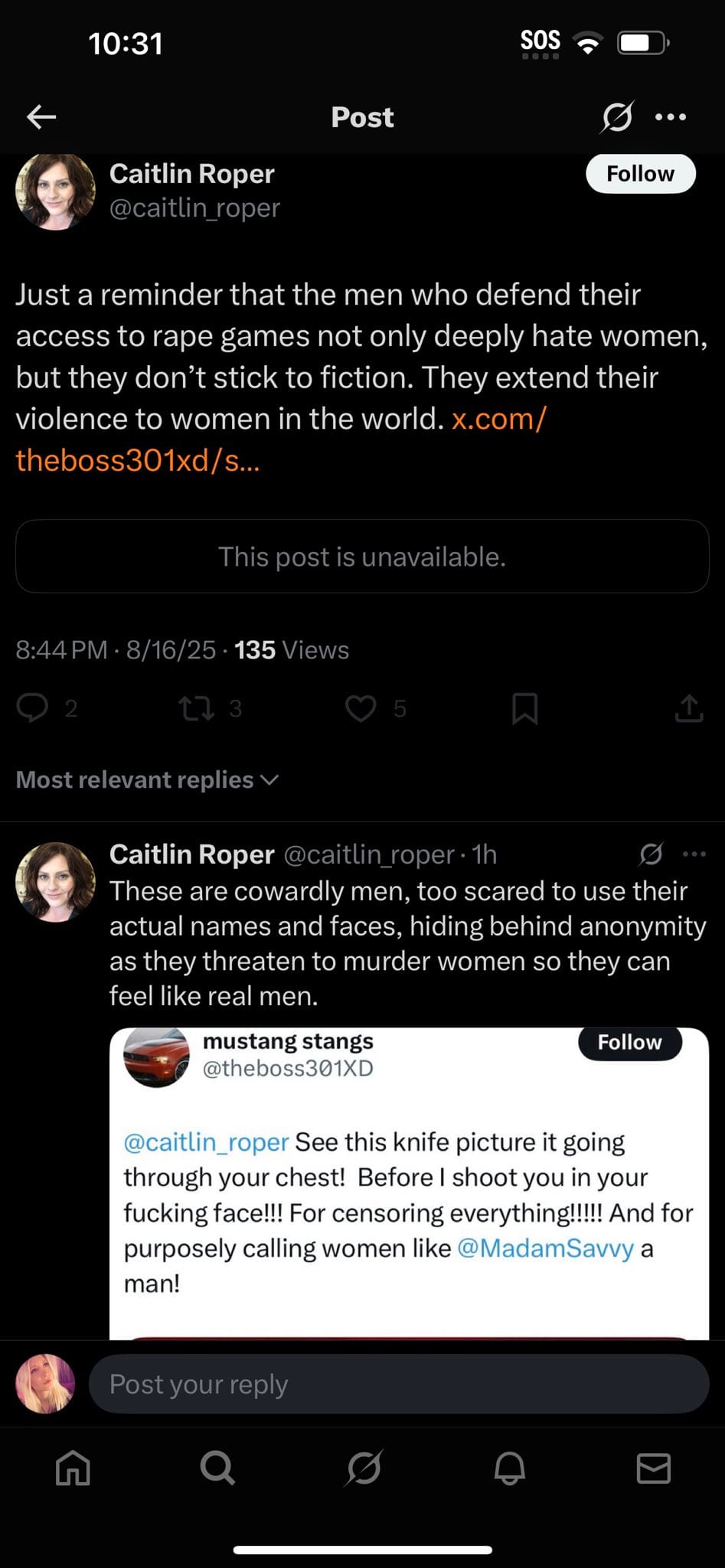Follow Caitlin Roper
This screenshot has height=1568, width=725.
(x=640, y=174)
